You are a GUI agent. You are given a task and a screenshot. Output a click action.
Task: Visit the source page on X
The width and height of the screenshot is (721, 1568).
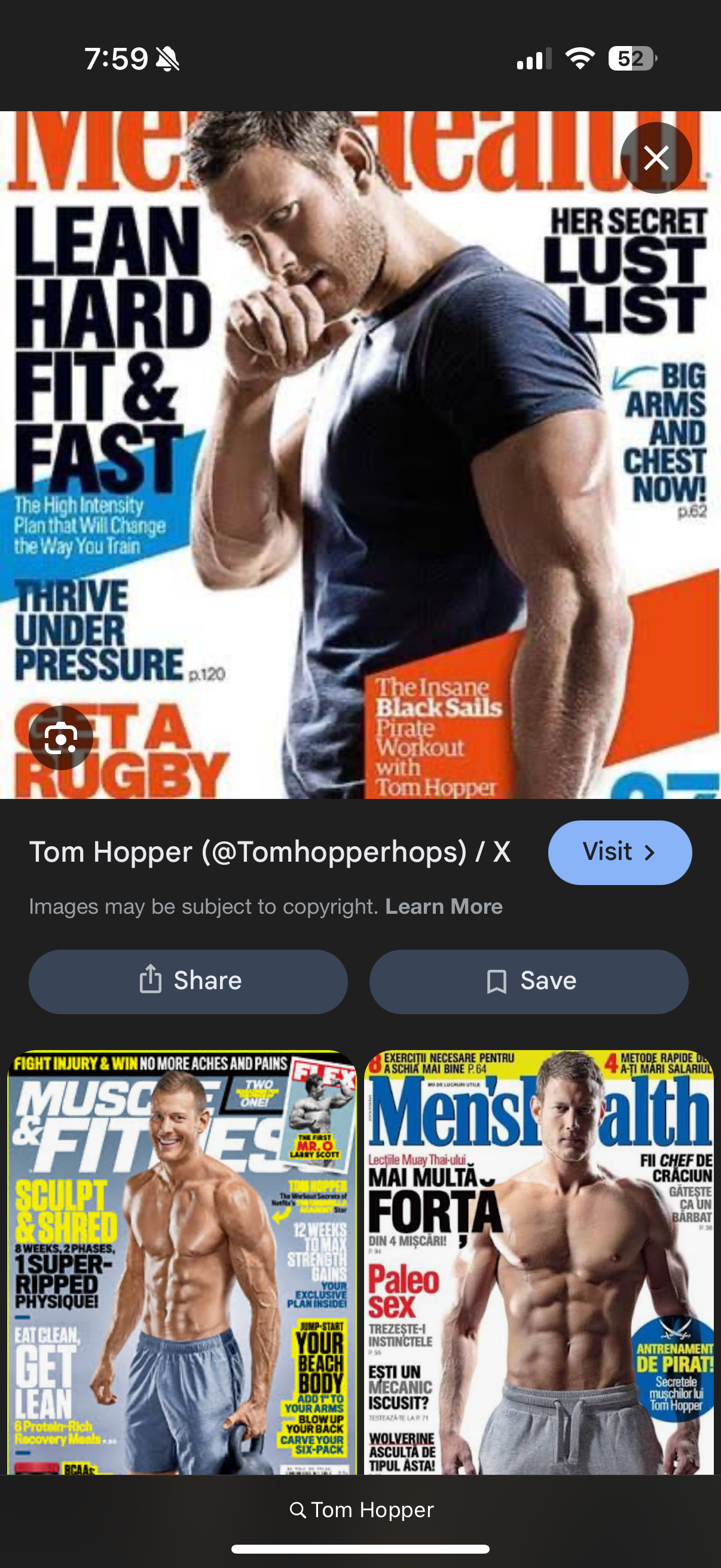tap(619, 852)
